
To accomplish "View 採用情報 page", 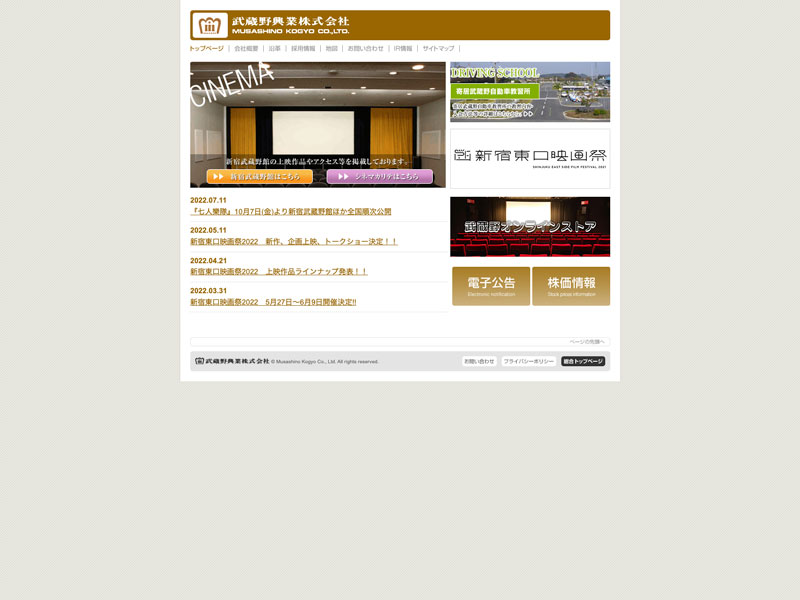I will pyautogui.click(x=303, y=48).
